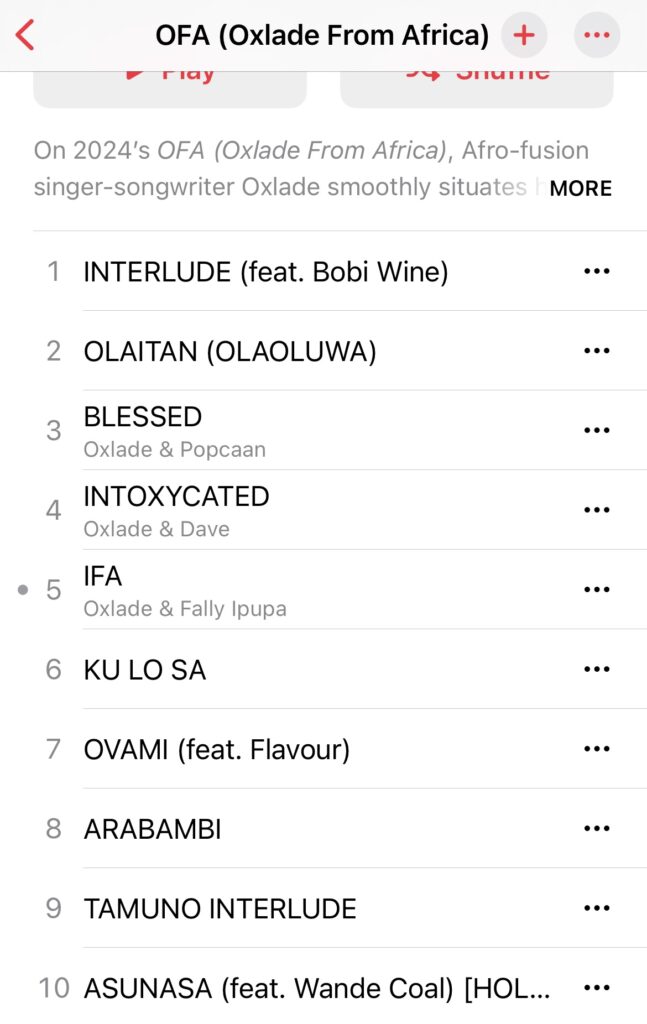
Task: Open more options for ARABAMBI
Action: point(596,829)
